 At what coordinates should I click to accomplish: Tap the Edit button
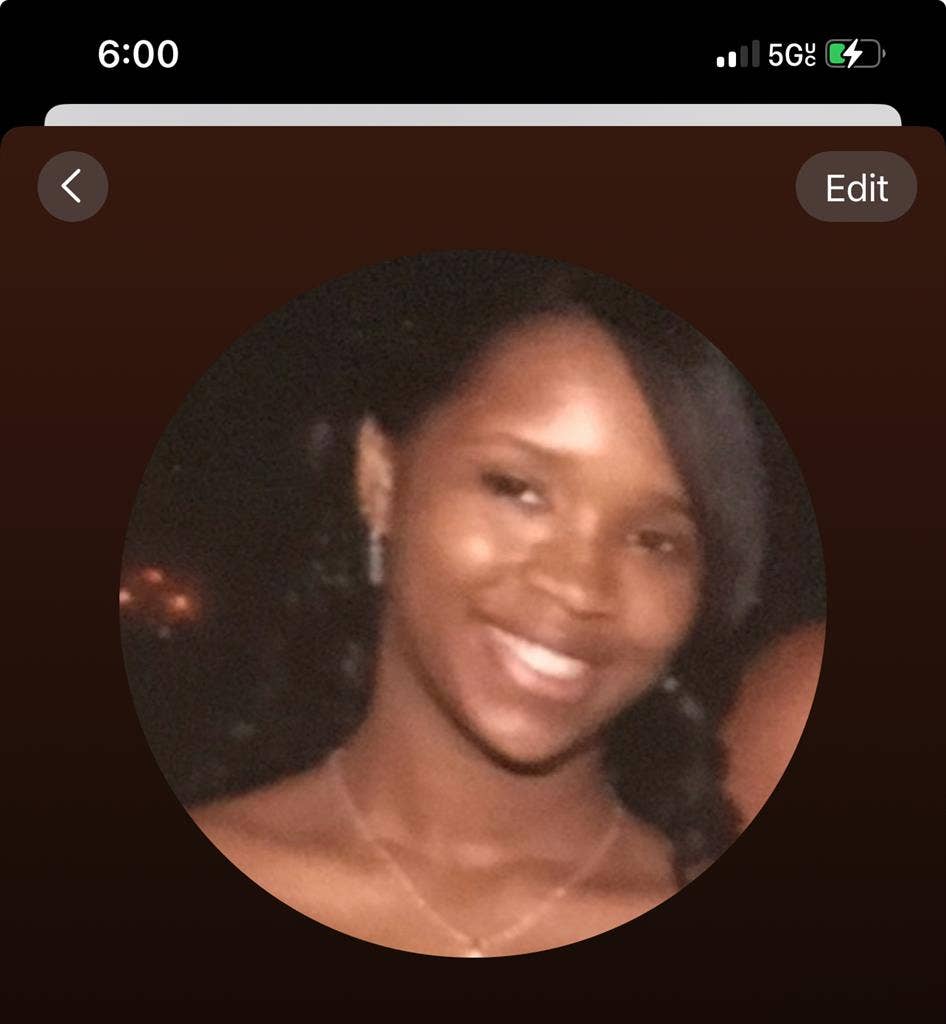click(x=856, y=187)
